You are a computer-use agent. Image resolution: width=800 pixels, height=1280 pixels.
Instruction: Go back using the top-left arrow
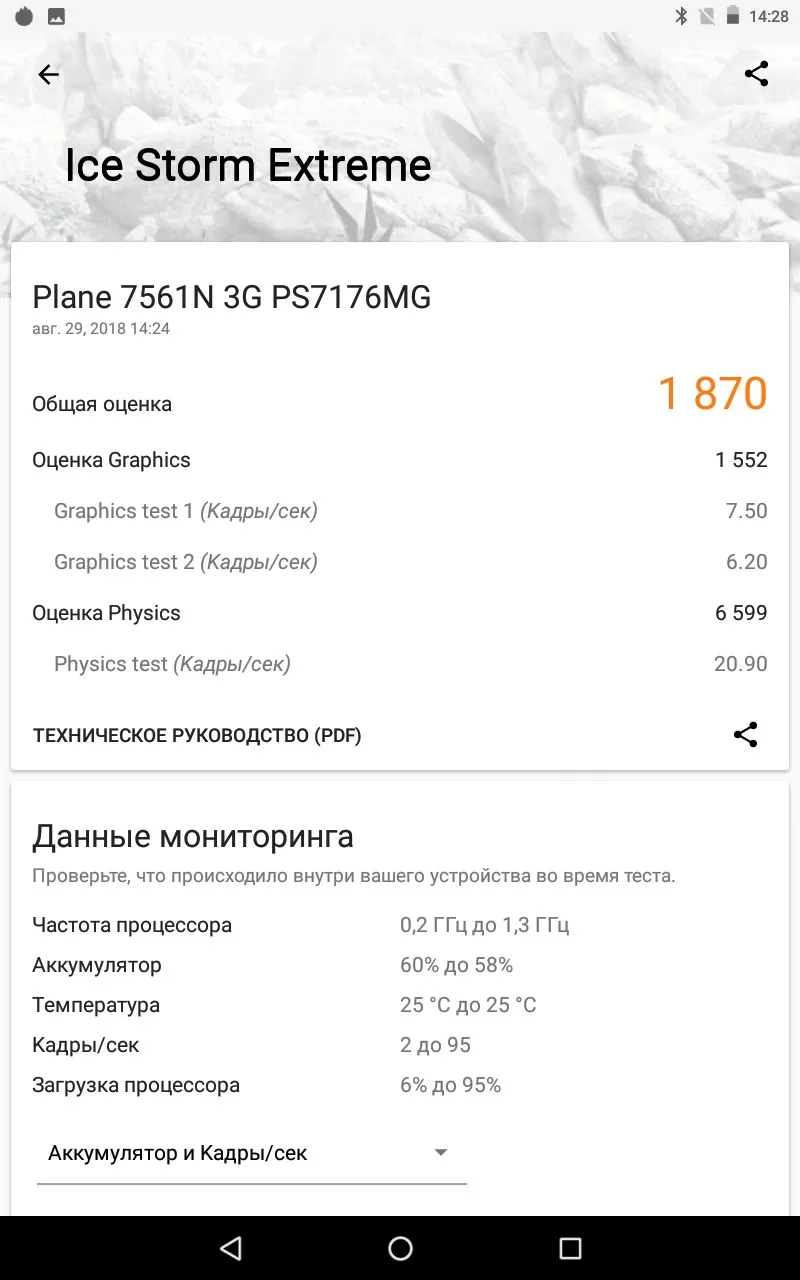[x=48, y=74]
